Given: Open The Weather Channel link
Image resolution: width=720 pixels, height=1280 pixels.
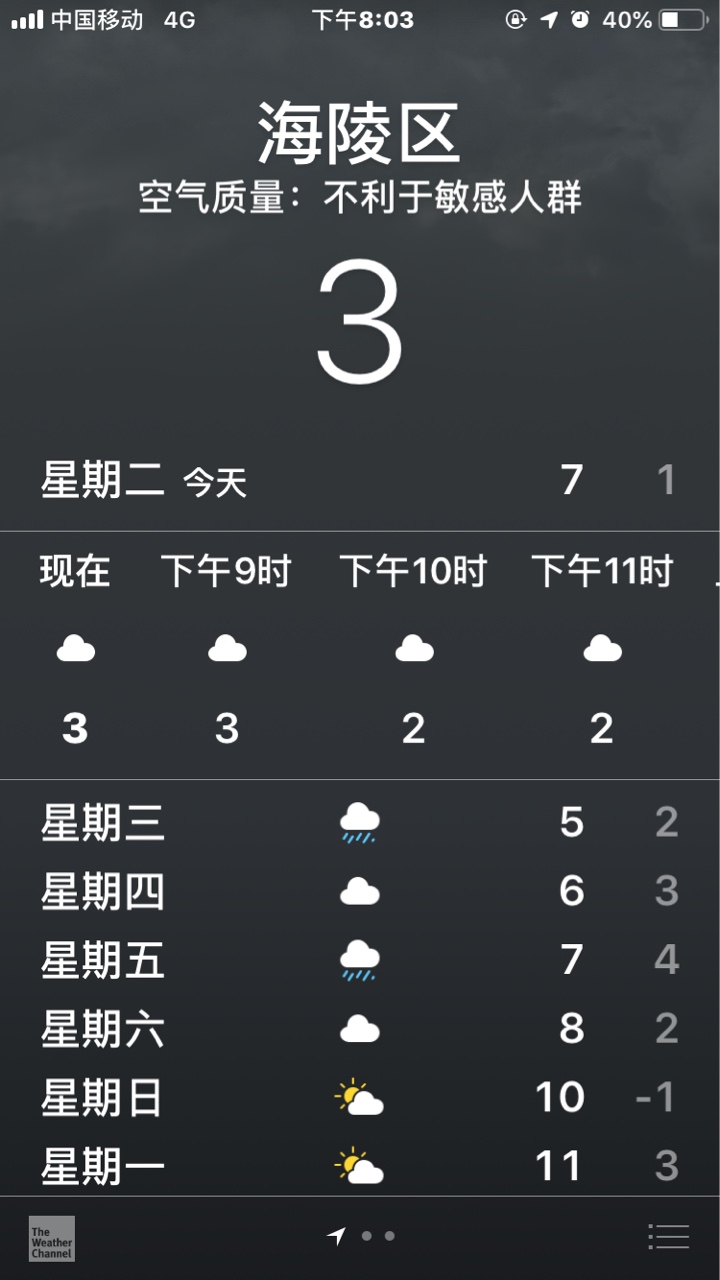Looking at the screenshot, I should tap(52, 1238).
